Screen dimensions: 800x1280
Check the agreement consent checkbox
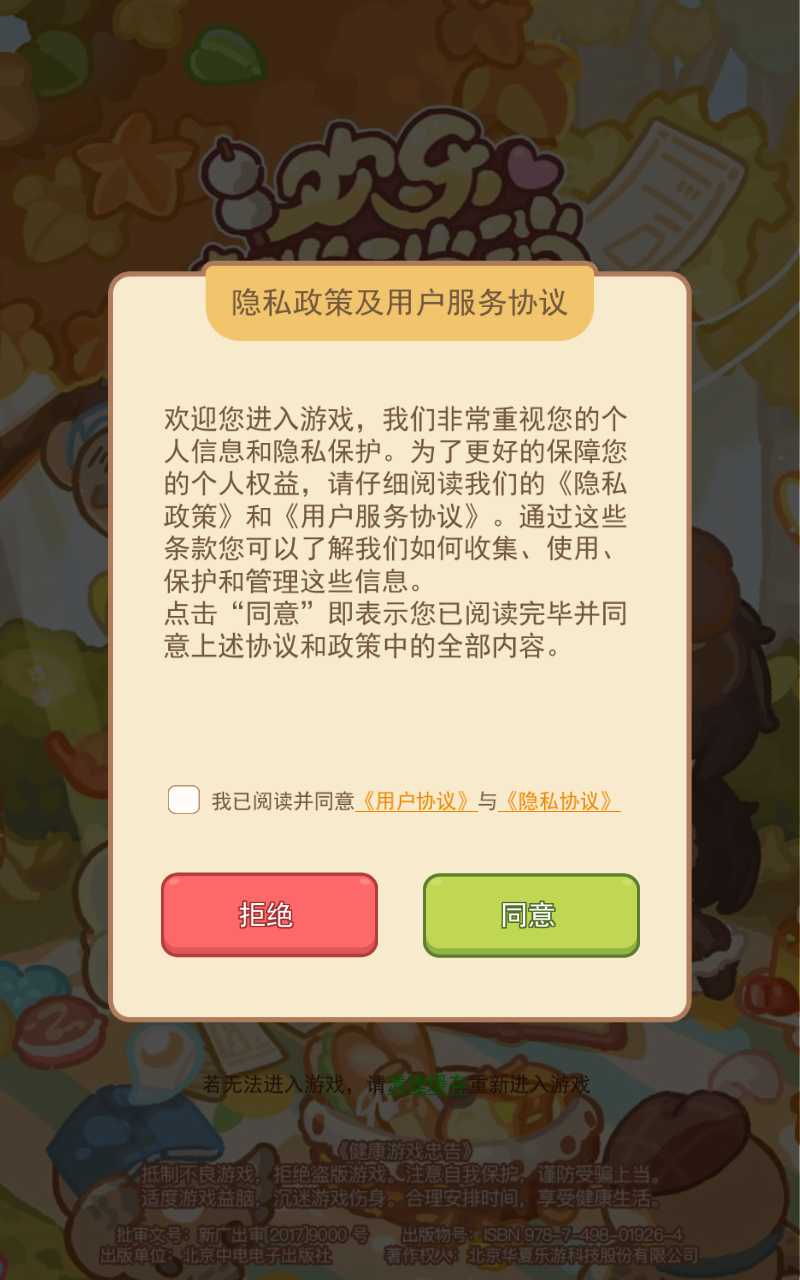tap(184, 800)
